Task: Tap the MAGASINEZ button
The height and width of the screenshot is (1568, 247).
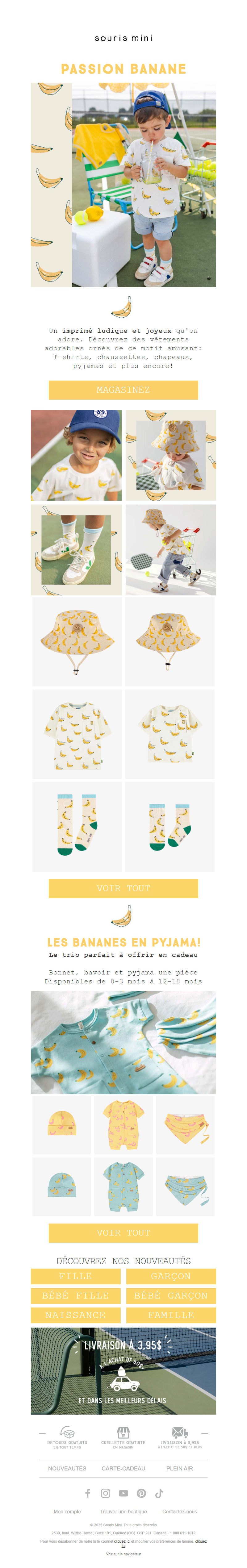Action: point(123,390)
